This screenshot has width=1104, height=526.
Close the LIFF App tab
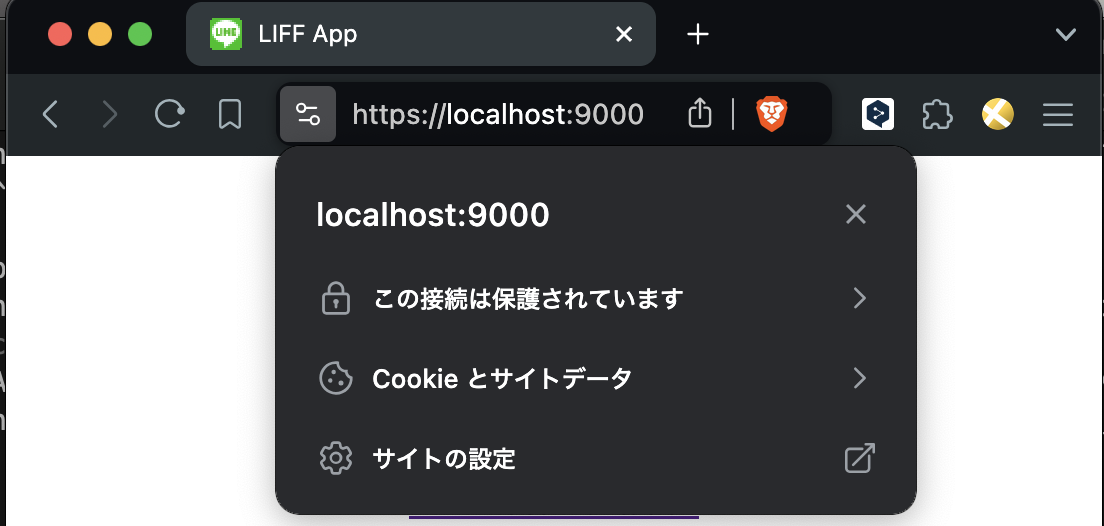(624, 34)
